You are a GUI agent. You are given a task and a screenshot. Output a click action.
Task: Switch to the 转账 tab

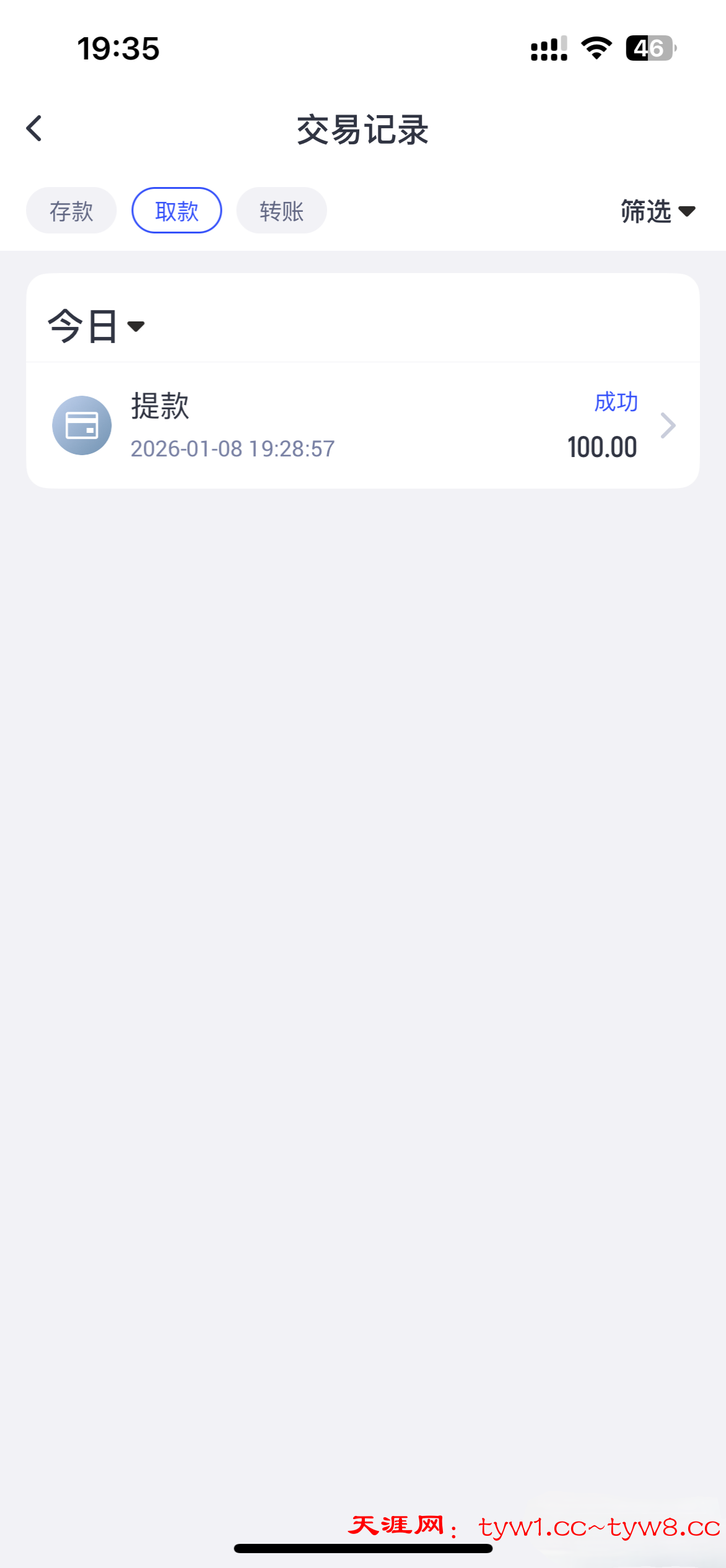pos(281,211)
